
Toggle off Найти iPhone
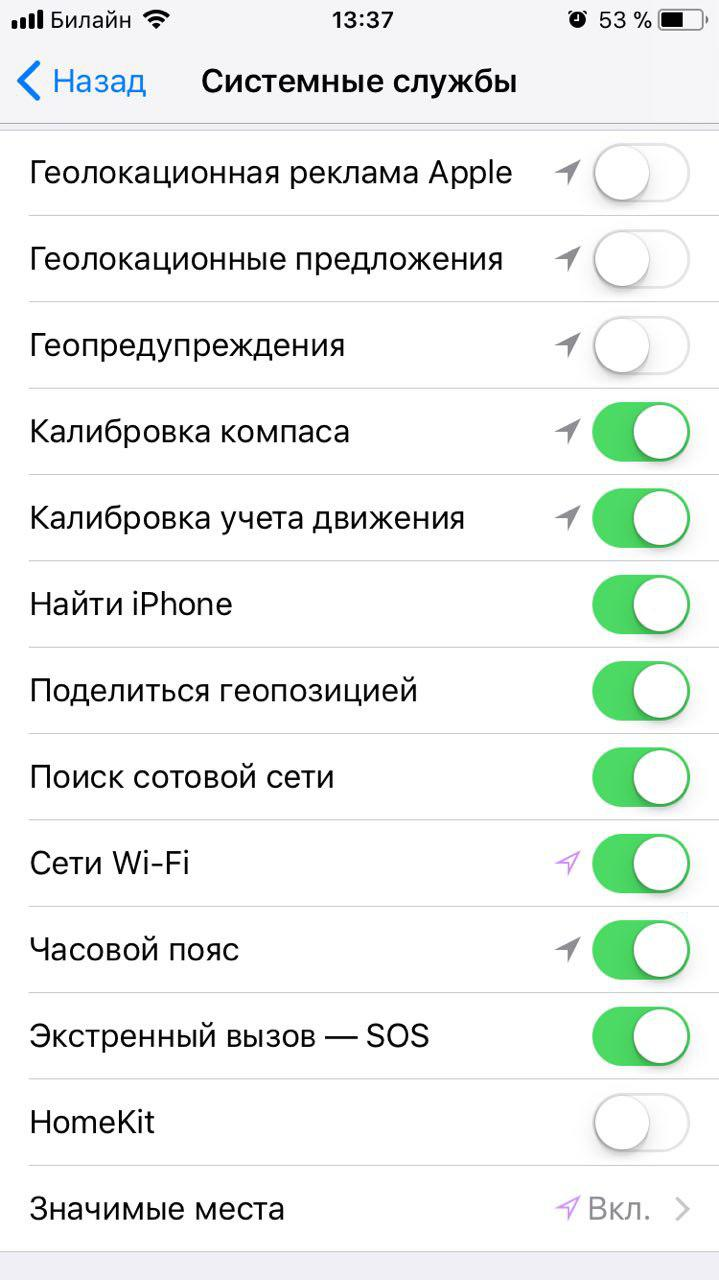click(641, 604)
